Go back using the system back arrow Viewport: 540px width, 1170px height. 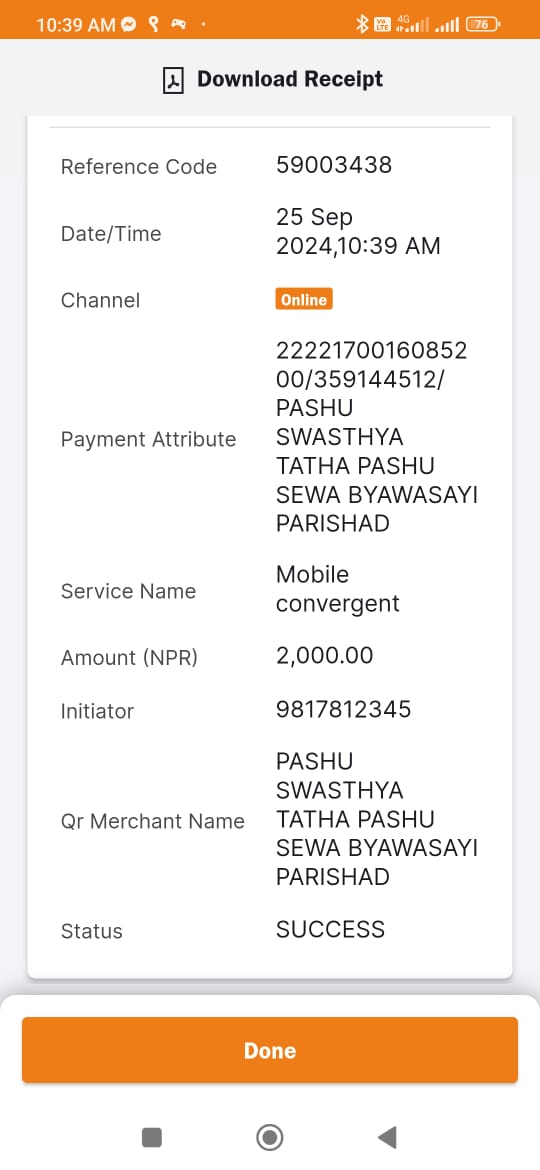coord(387,1137)
